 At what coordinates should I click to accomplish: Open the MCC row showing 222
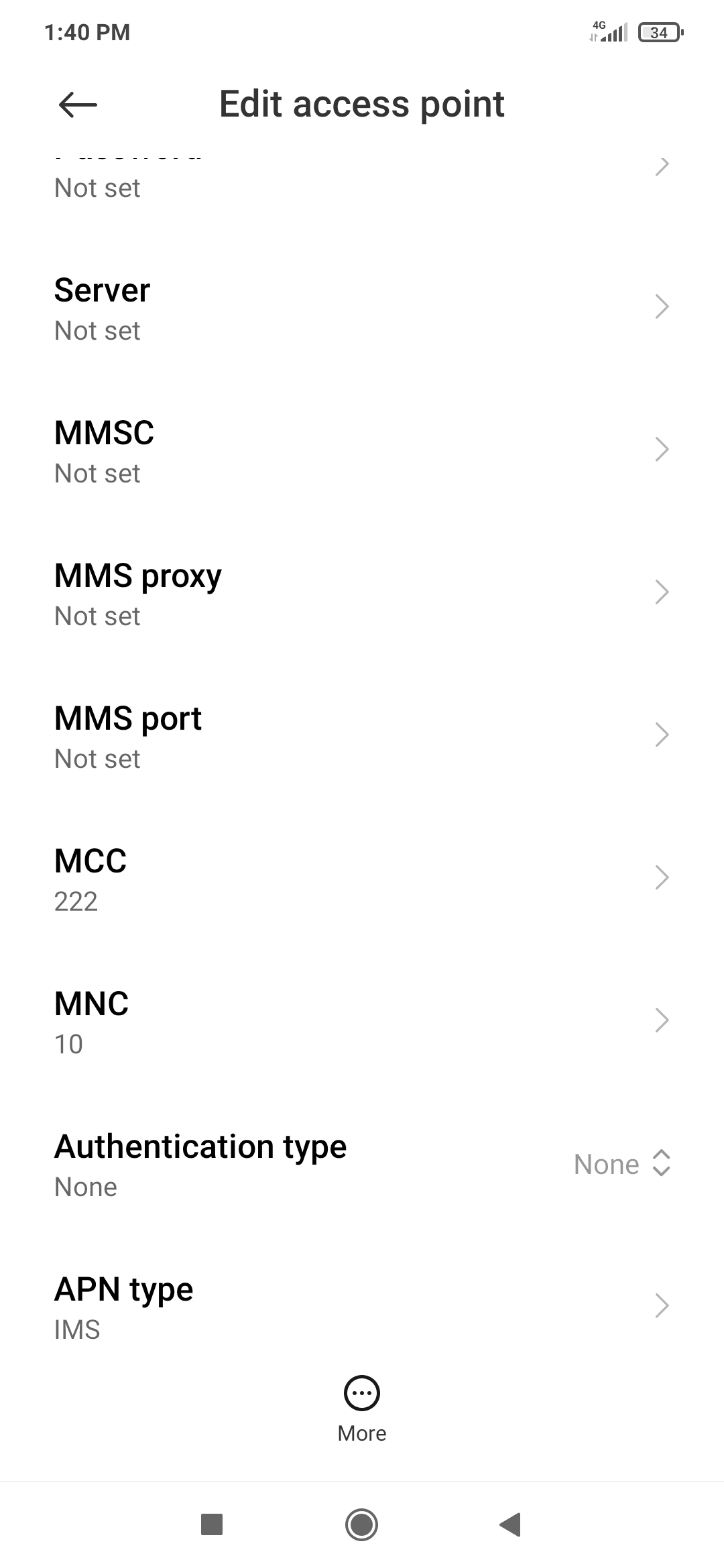(x=362, y=879)
